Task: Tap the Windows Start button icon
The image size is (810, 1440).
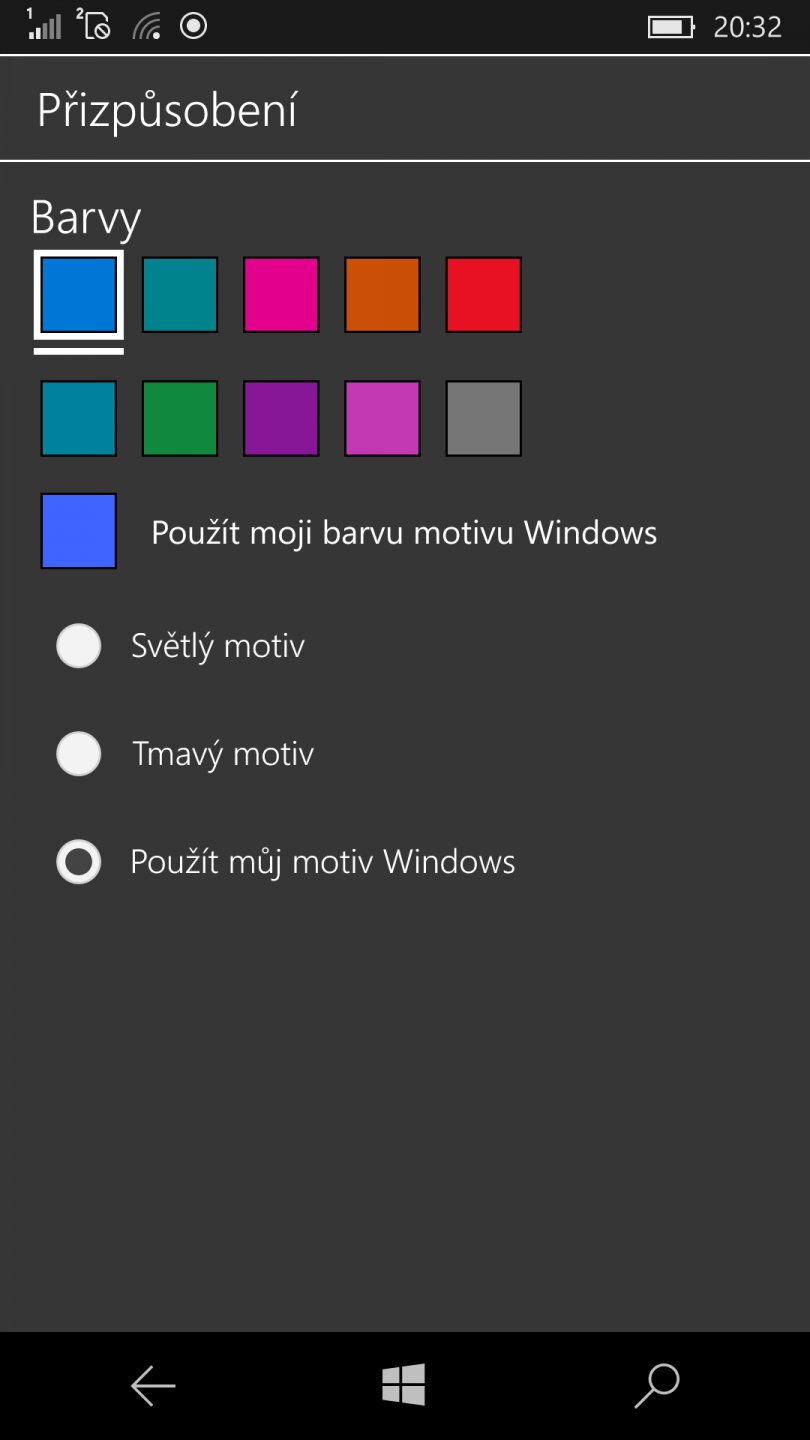Action: click(402, 1386)
